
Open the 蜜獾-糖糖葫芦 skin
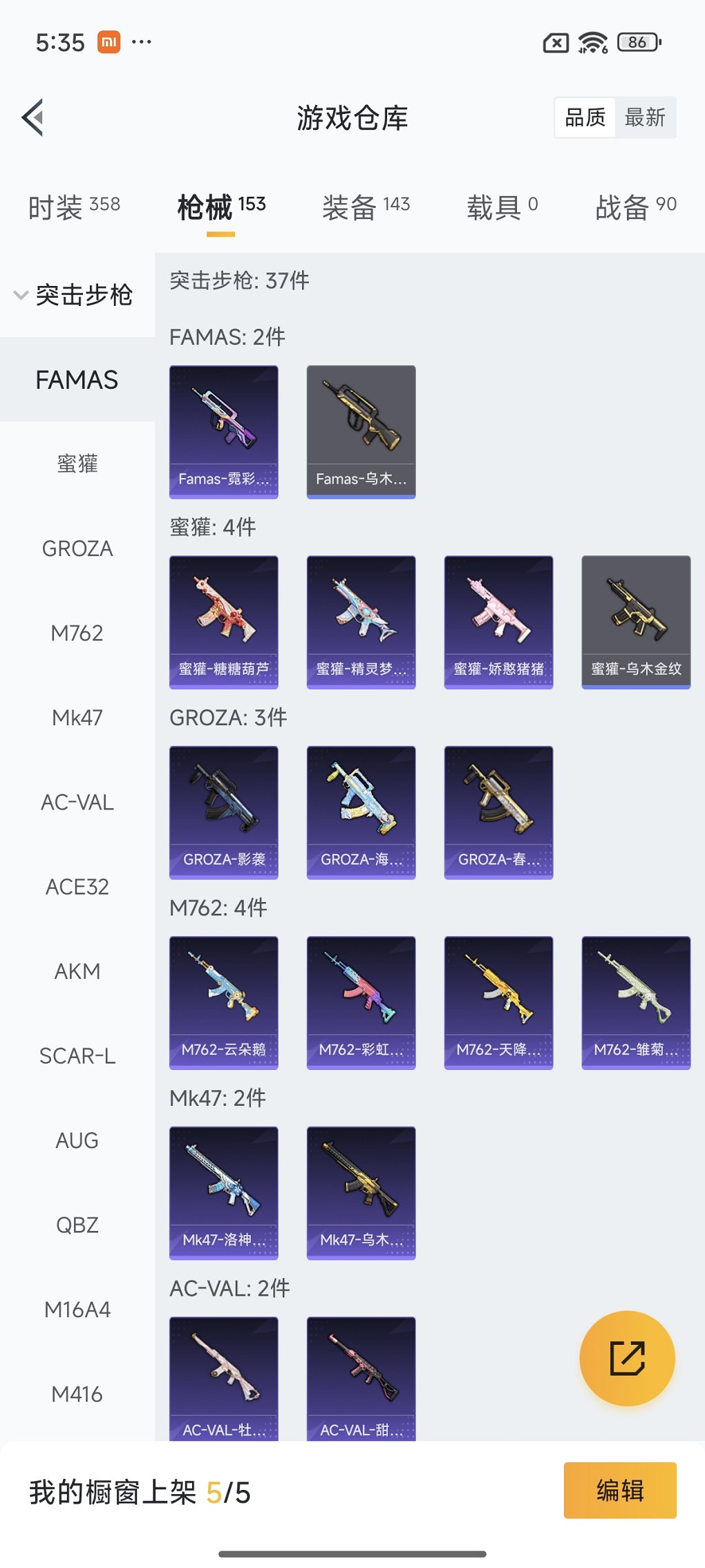point(223,622)
